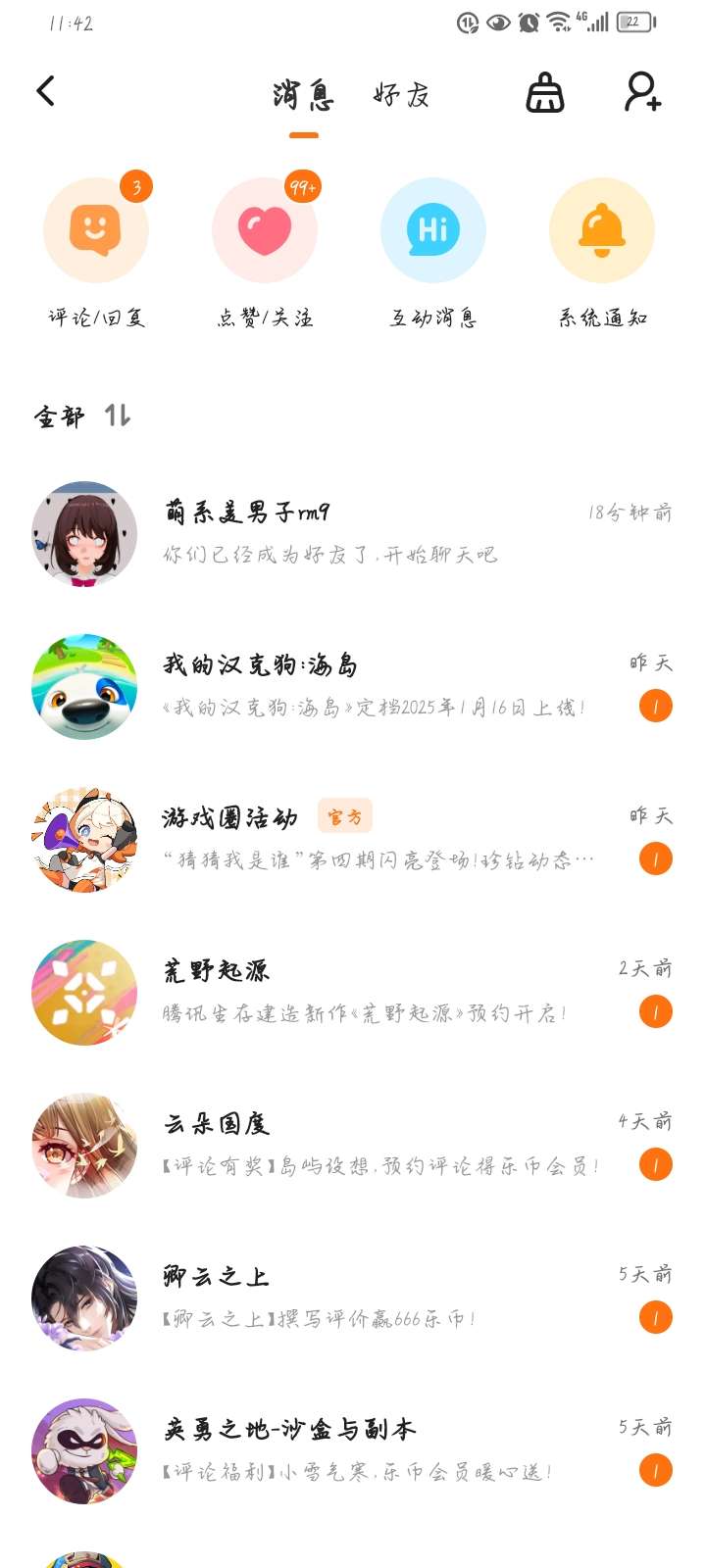This screenshot has width=706, height=1568.
Task: Change the sort order next to 全部
Action: pos(118,416)
